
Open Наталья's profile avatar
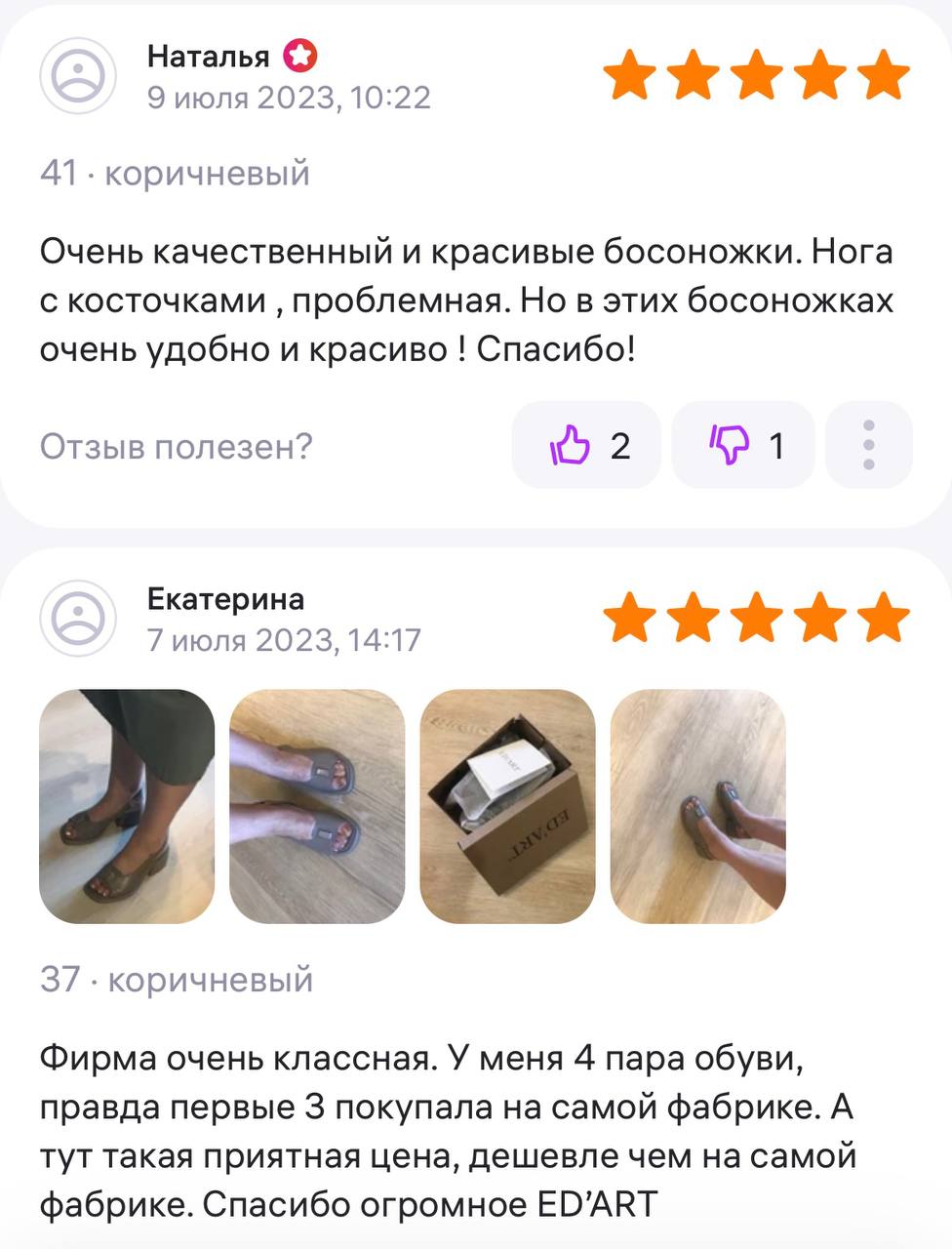click(78, 76)
